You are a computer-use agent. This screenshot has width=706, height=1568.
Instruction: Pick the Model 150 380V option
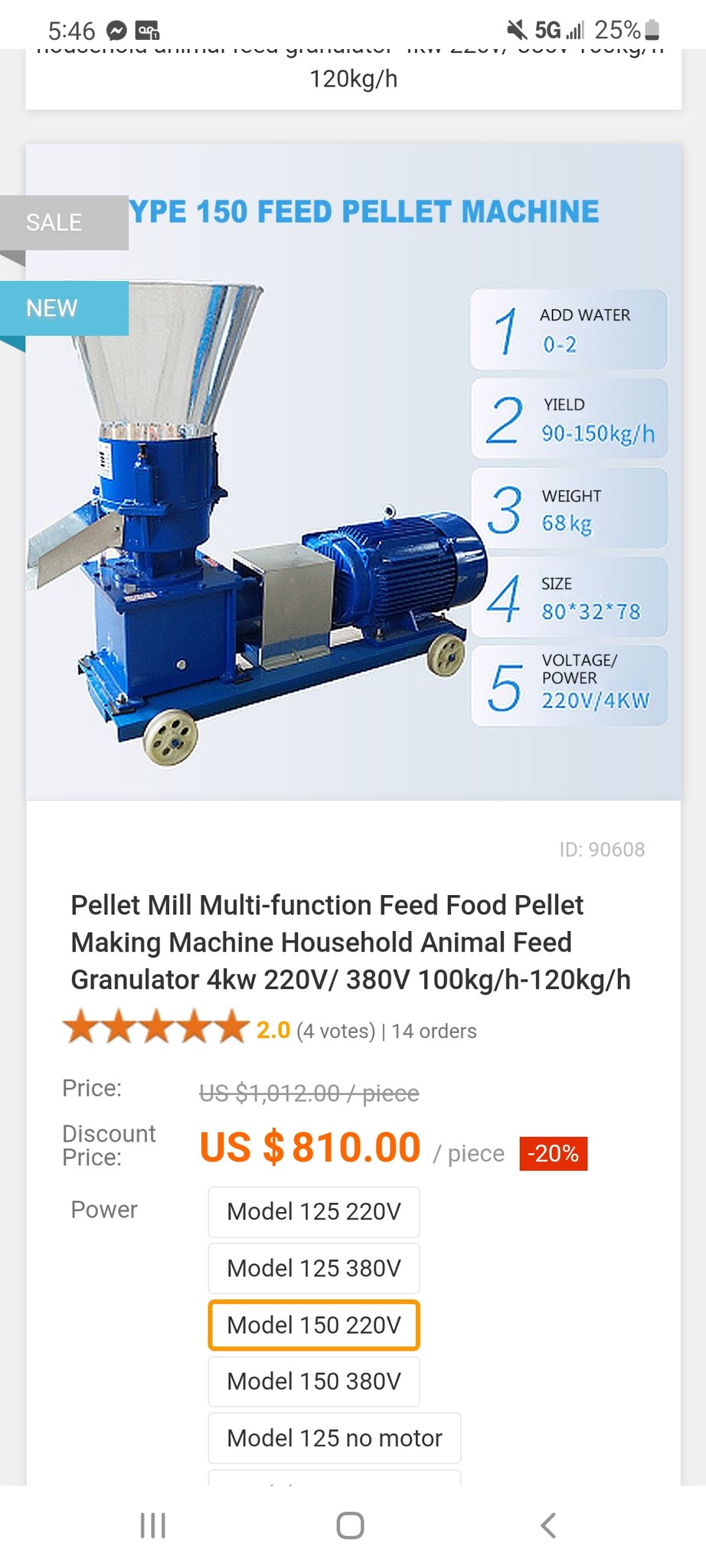pos(314,1381)
